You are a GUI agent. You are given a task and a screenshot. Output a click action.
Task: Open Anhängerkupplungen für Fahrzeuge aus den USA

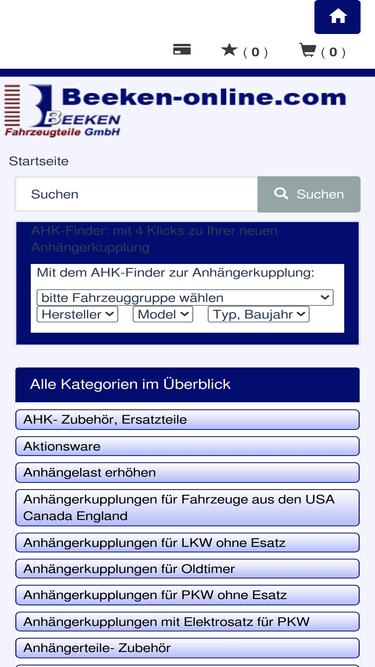tap(188, 507)
